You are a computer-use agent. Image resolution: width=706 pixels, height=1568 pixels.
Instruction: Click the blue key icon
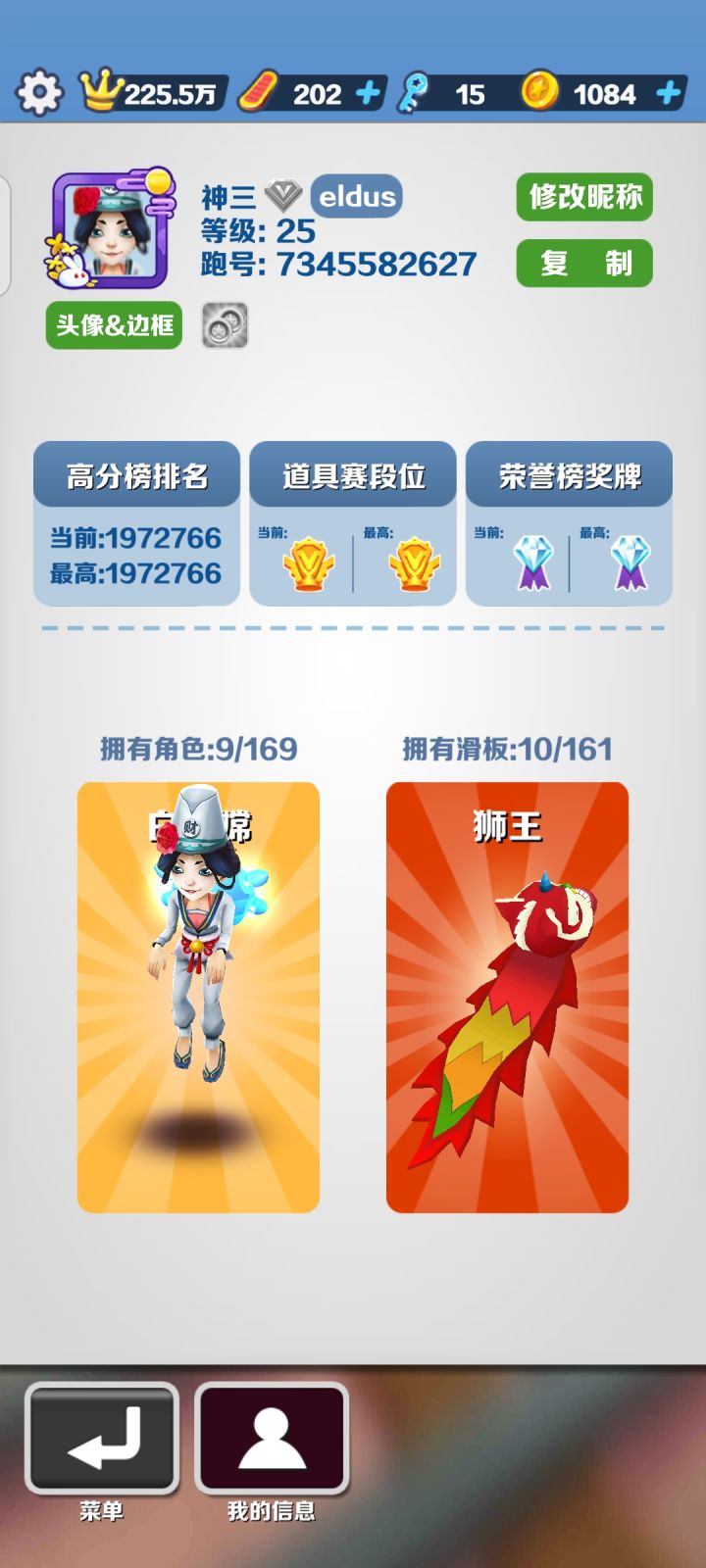coord(416,92)
